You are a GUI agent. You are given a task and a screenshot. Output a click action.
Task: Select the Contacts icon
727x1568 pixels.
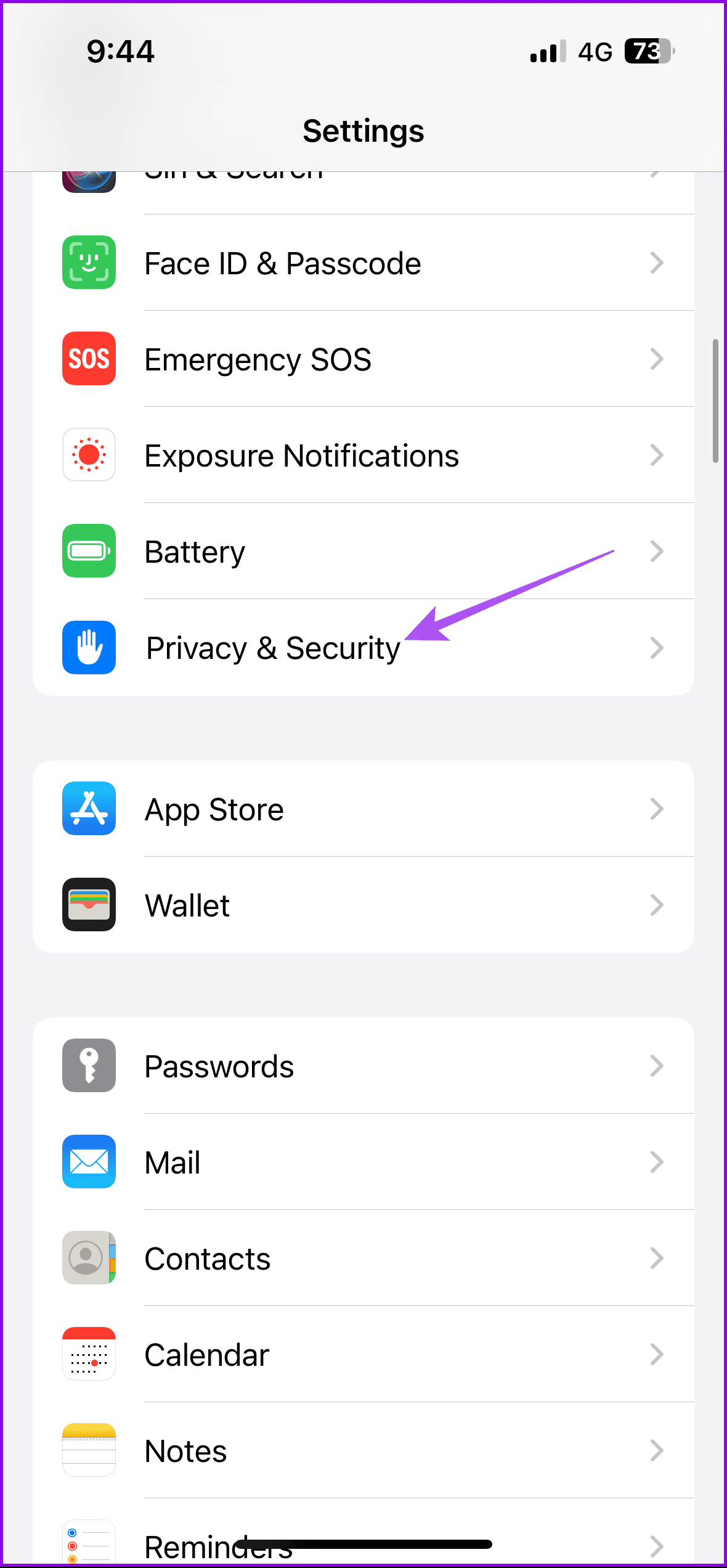[89, 1259]
